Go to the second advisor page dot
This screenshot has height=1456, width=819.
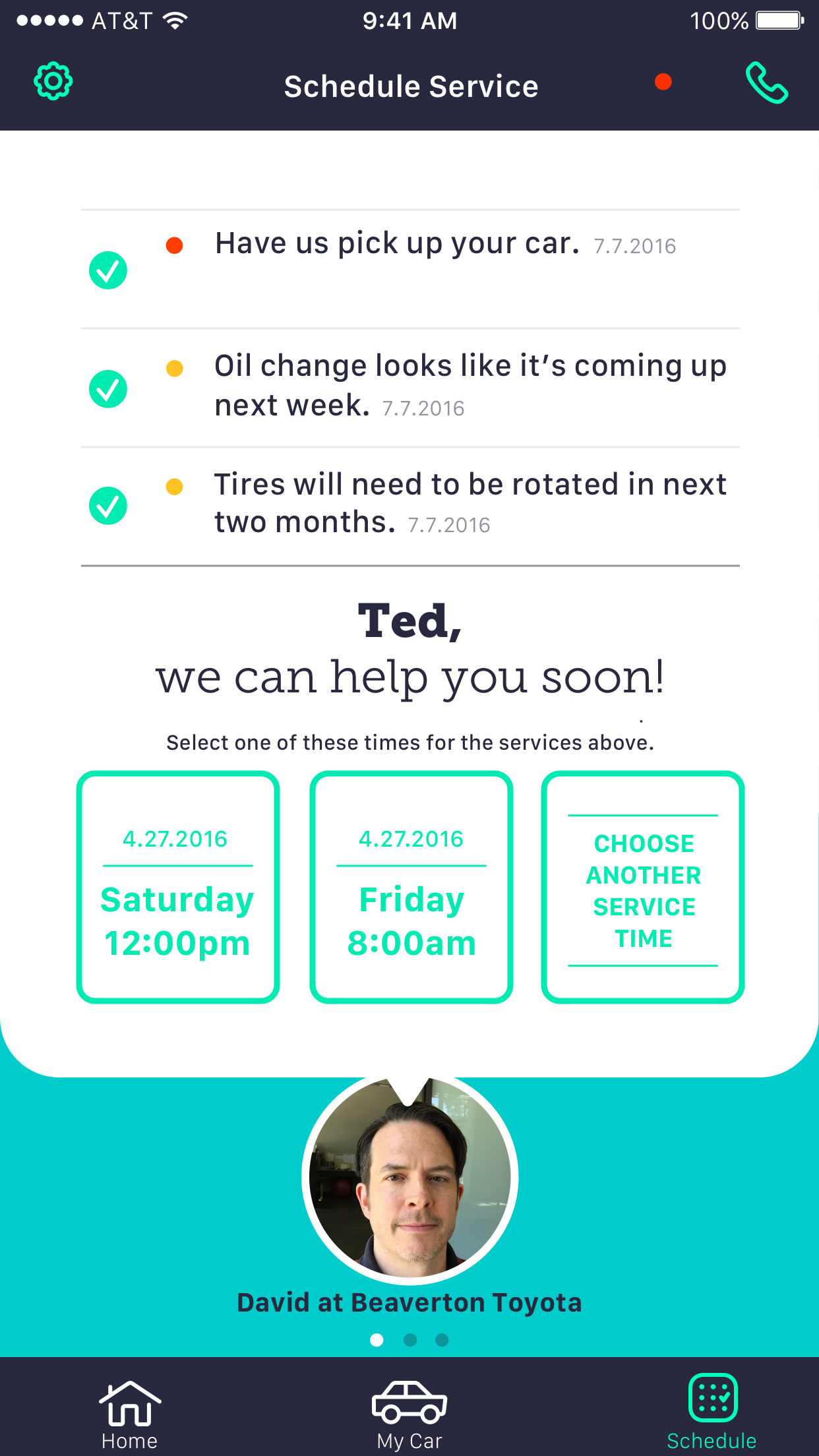coord(410,1340)
